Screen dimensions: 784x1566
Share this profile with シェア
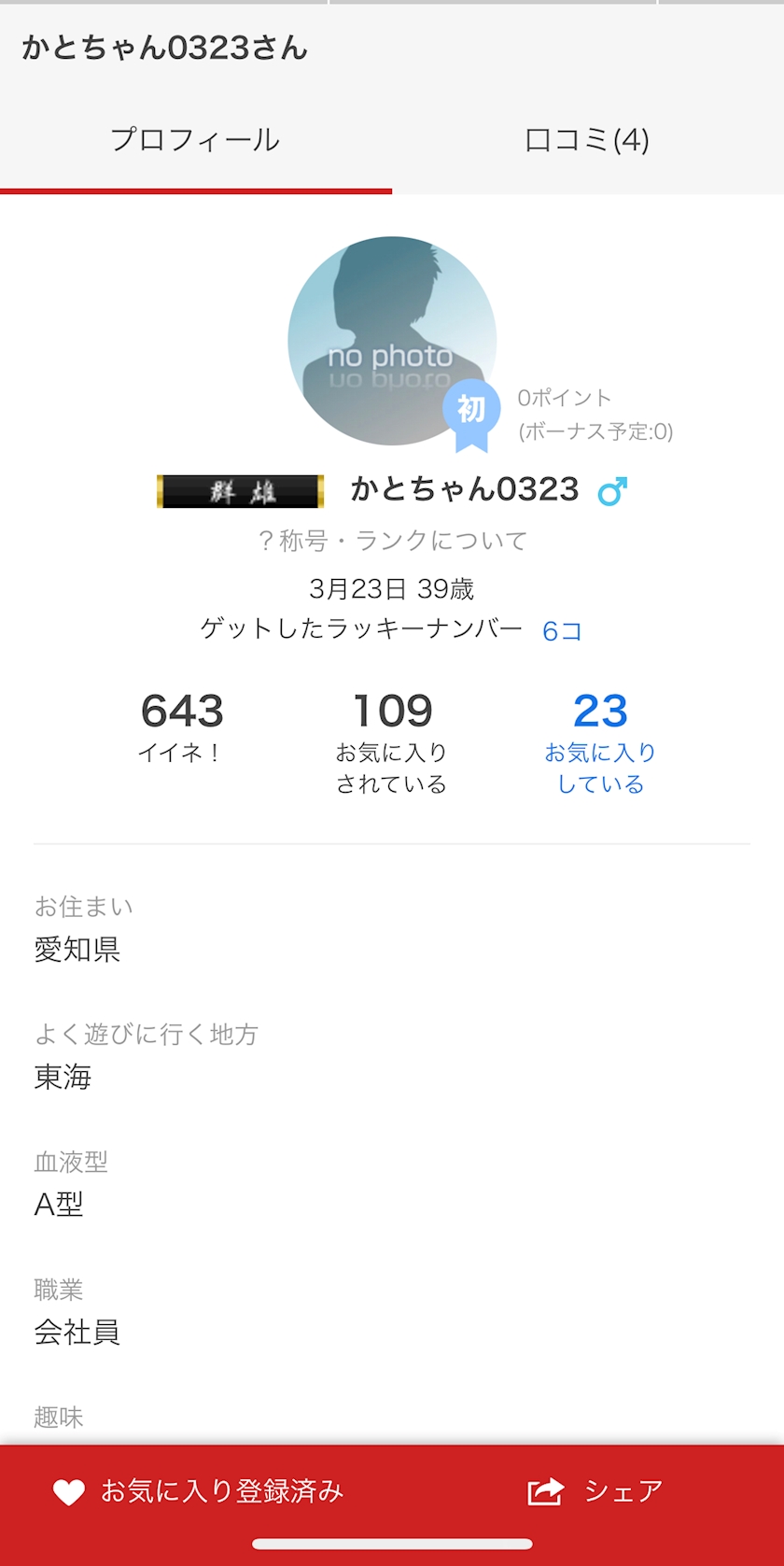pyautogui.click(x=595, y=1491)
